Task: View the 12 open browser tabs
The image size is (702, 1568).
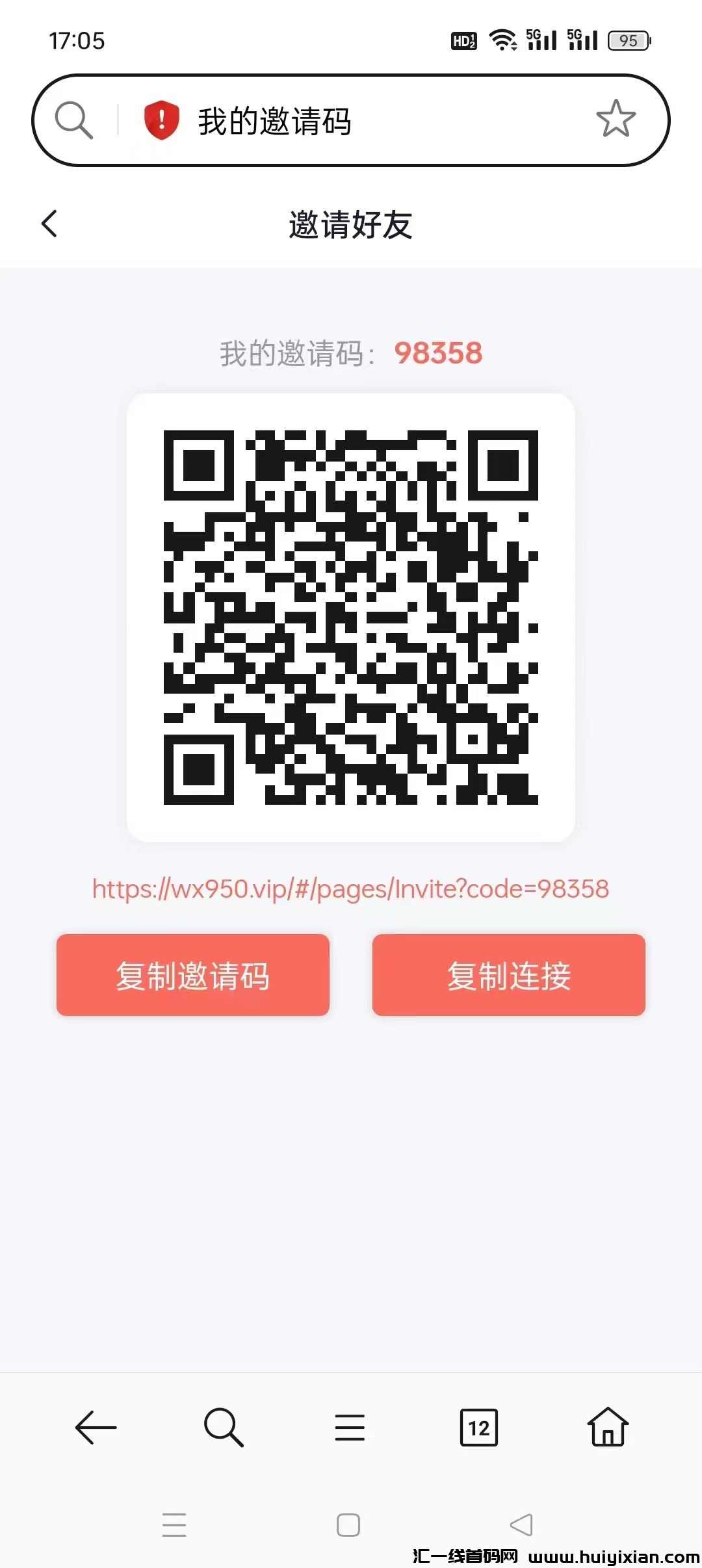Action: click(x=479, y=1428)
